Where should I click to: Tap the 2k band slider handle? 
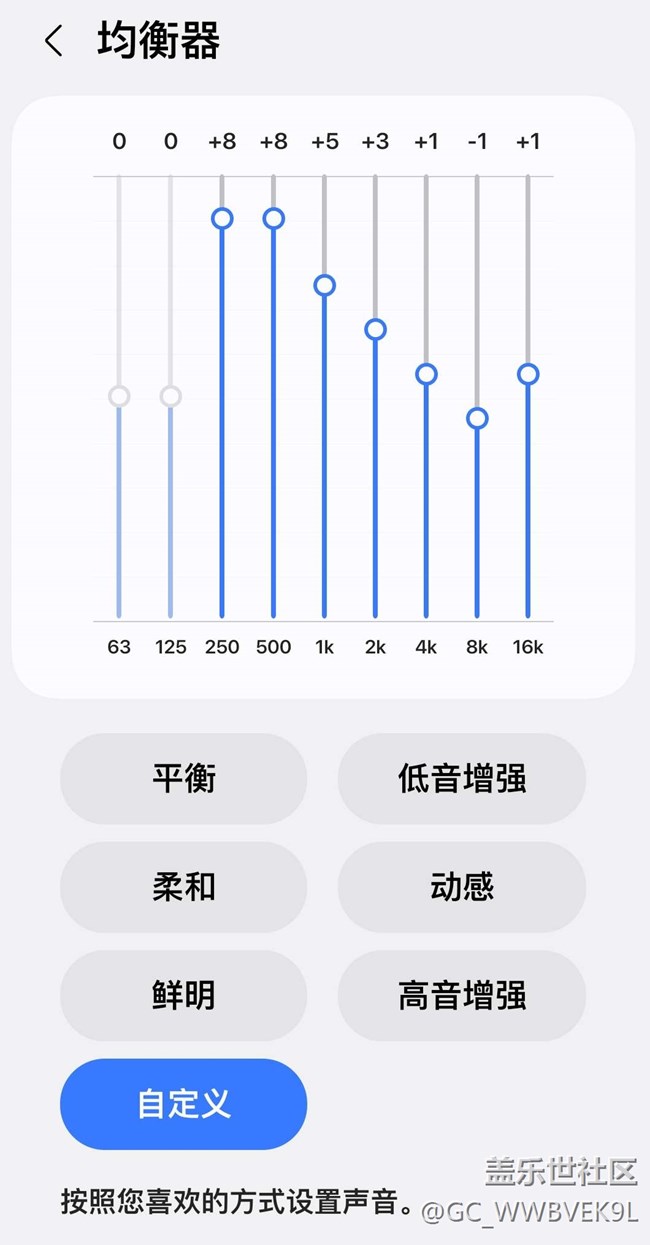pos(375,329)
